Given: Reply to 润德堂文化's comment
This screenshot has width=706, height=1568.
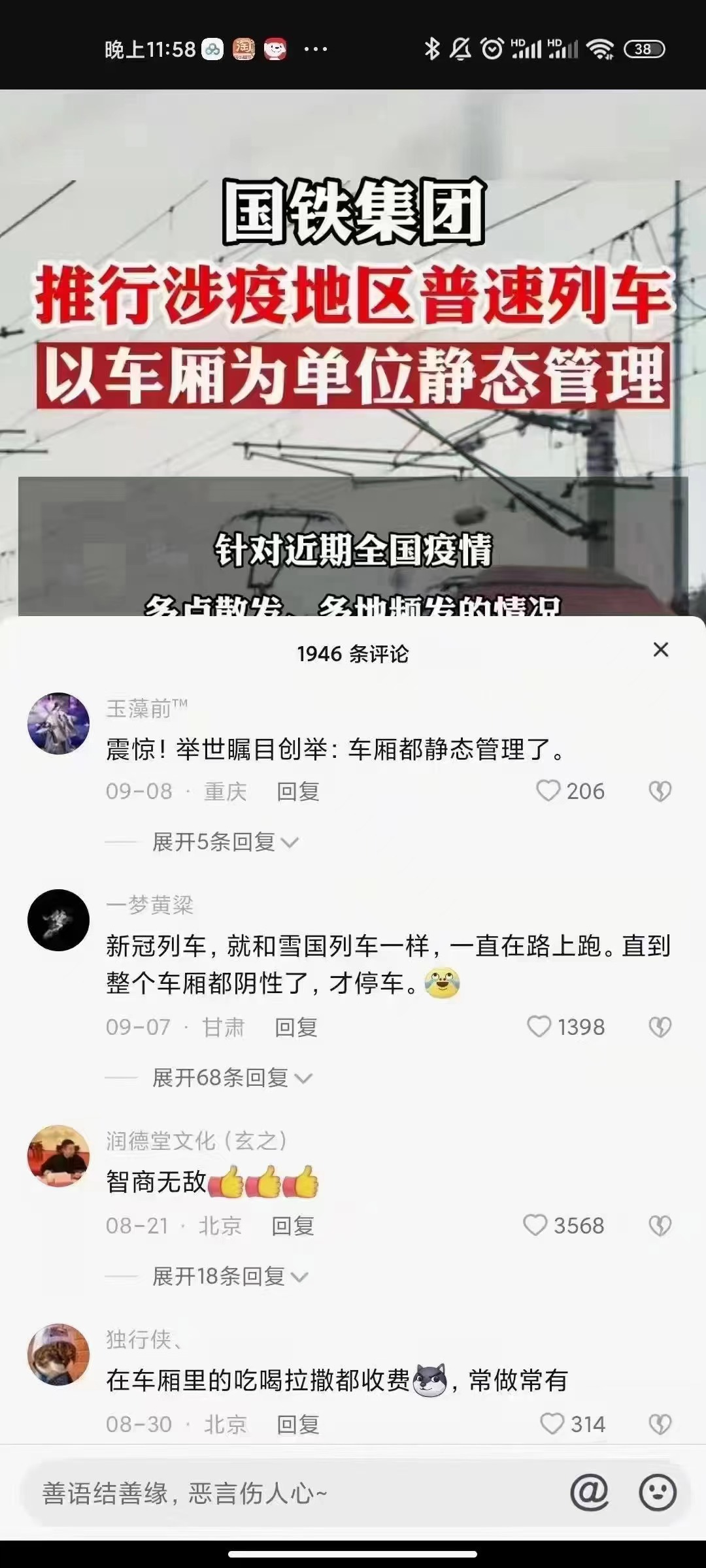Looking at the screenshot, I should click(292, 1226).
